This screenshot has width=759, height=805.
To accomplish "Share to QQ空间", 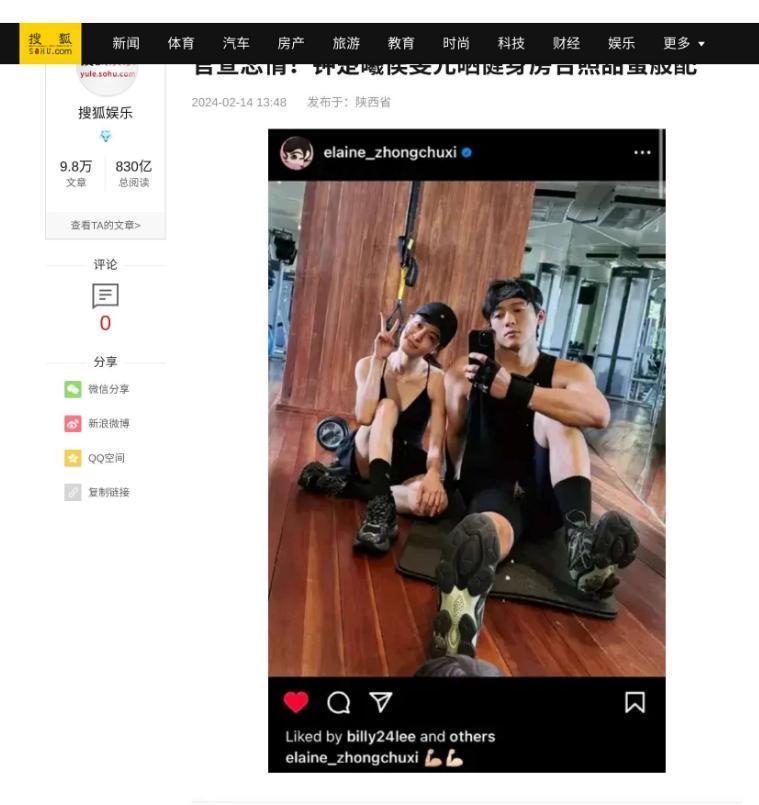I will coord(96,458).
